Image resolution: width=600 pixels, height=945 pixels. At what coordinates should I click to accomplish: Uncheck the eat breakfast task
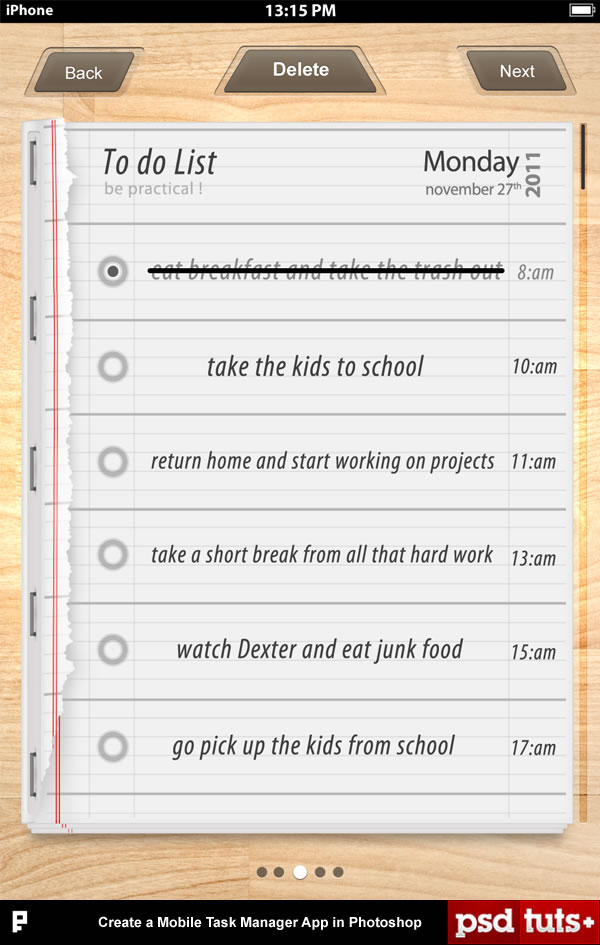(113, 271)
